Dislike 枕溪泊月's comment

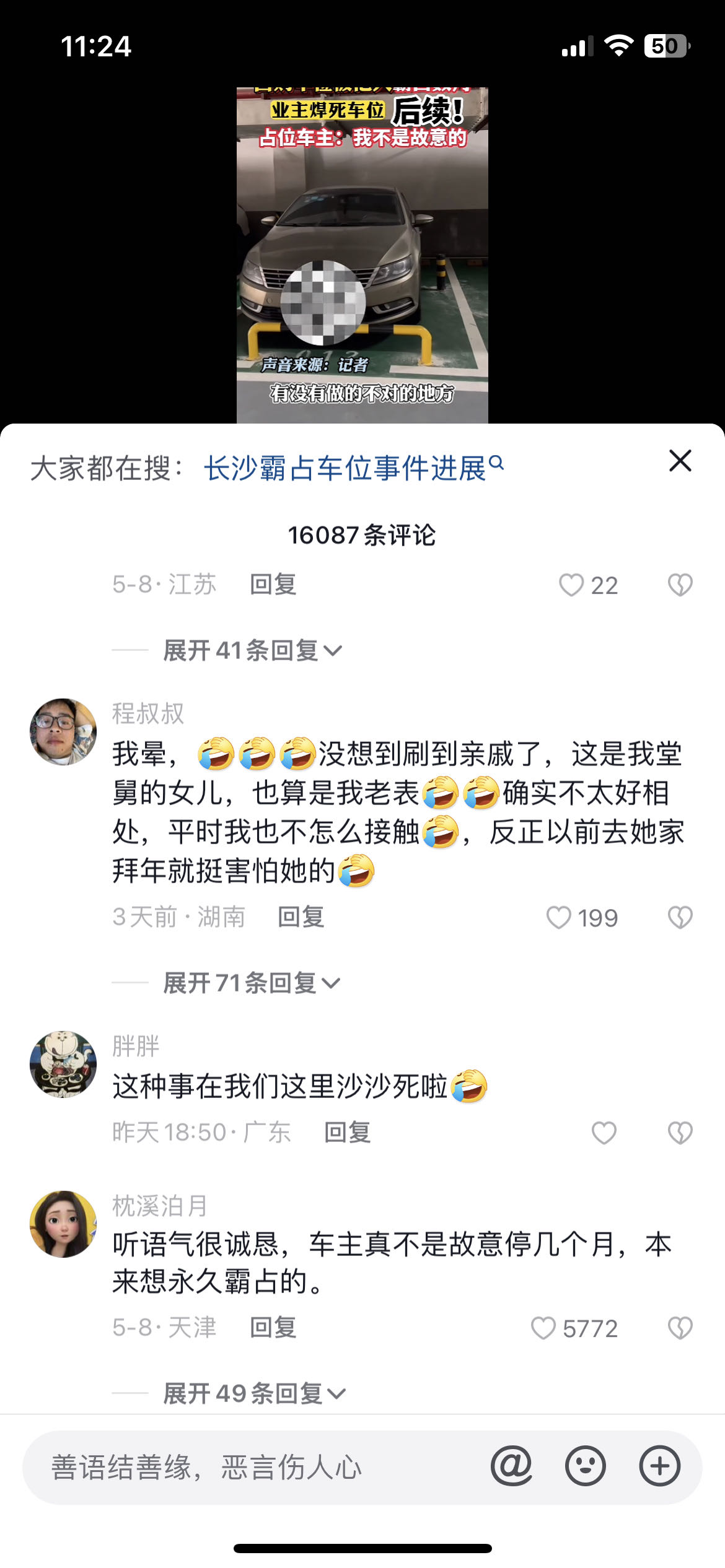tap(680, 1327)
